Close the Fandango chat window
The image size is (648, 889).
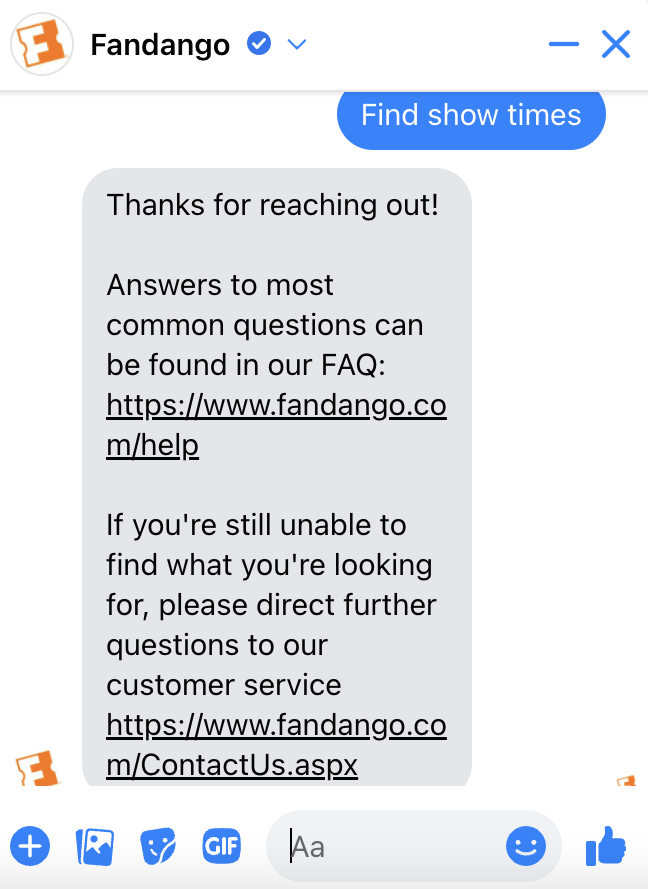point(615,45)
